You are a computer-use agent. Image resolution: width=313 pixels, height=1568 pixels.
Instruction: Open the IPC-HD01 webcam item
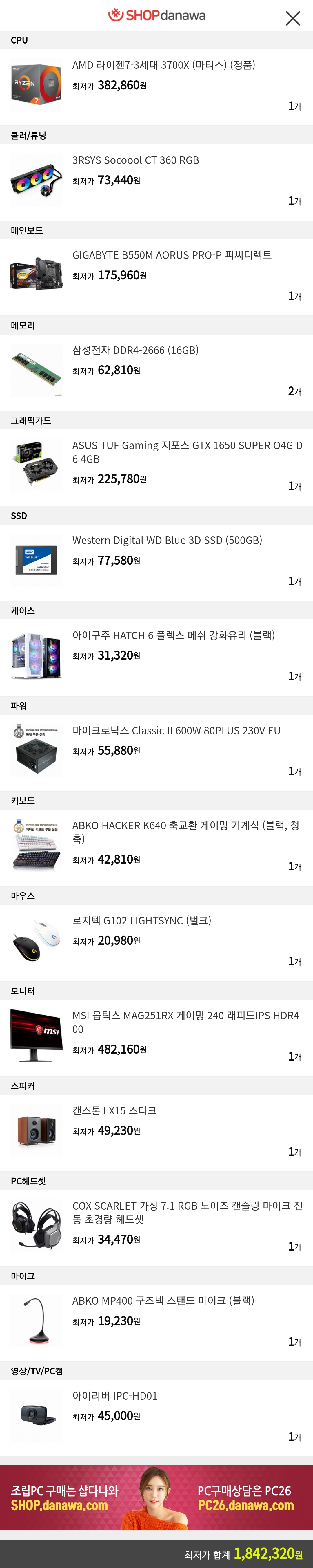click(x=115, y=1396)
